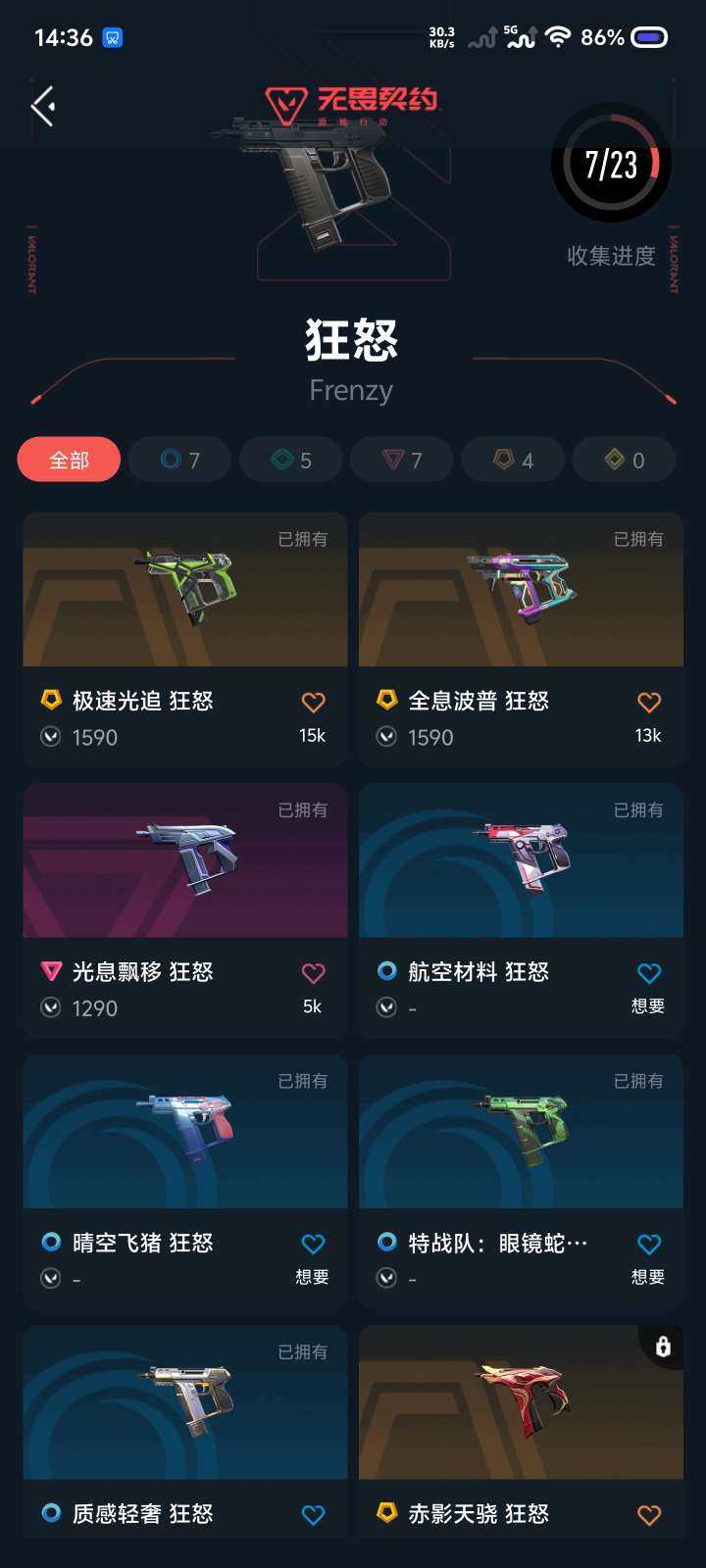The image size is (706, 1568).
Task: Open the 质感轻奢 狂怒 skin thumbnail
Action: [x=184, y=1403]
